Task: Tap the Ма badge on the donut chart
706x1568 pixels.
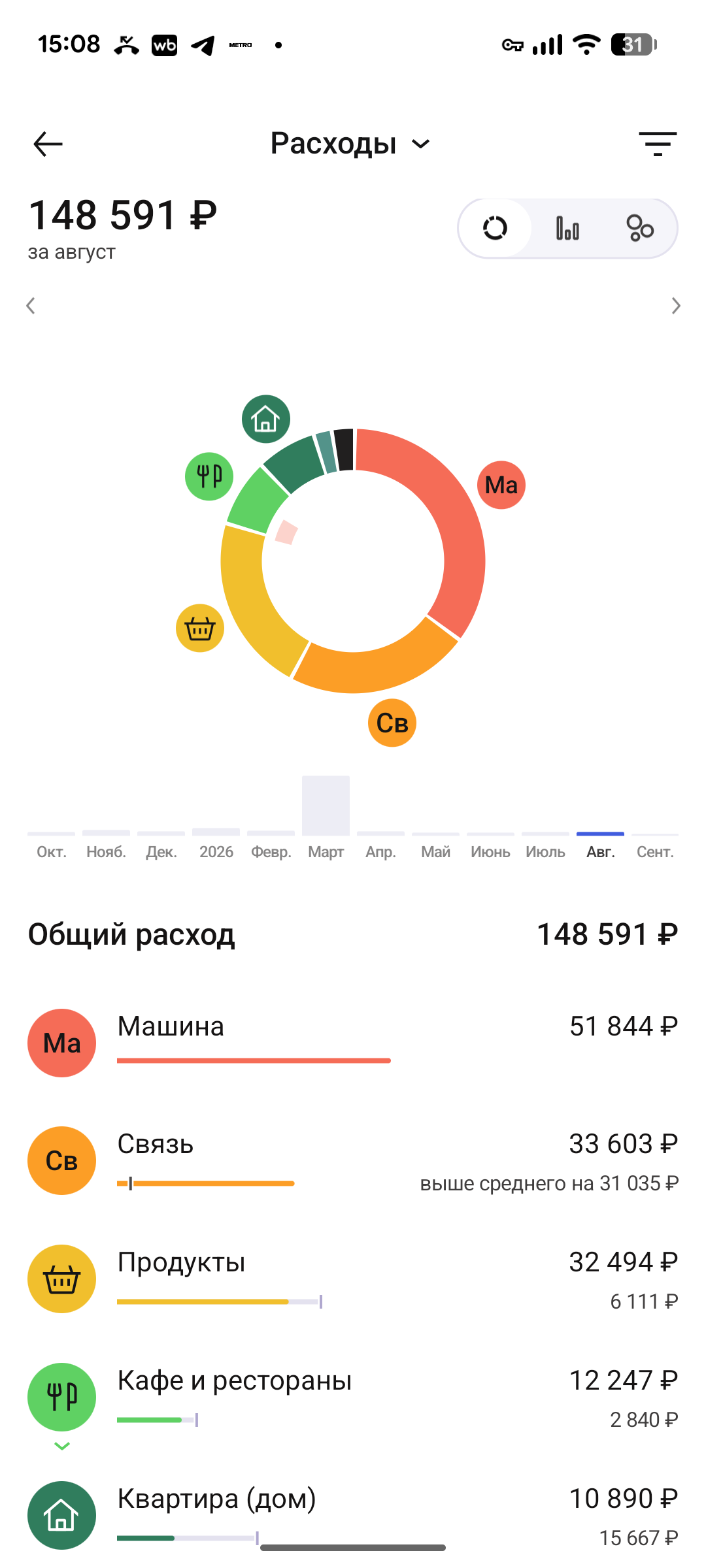Action: pos(501,485)
